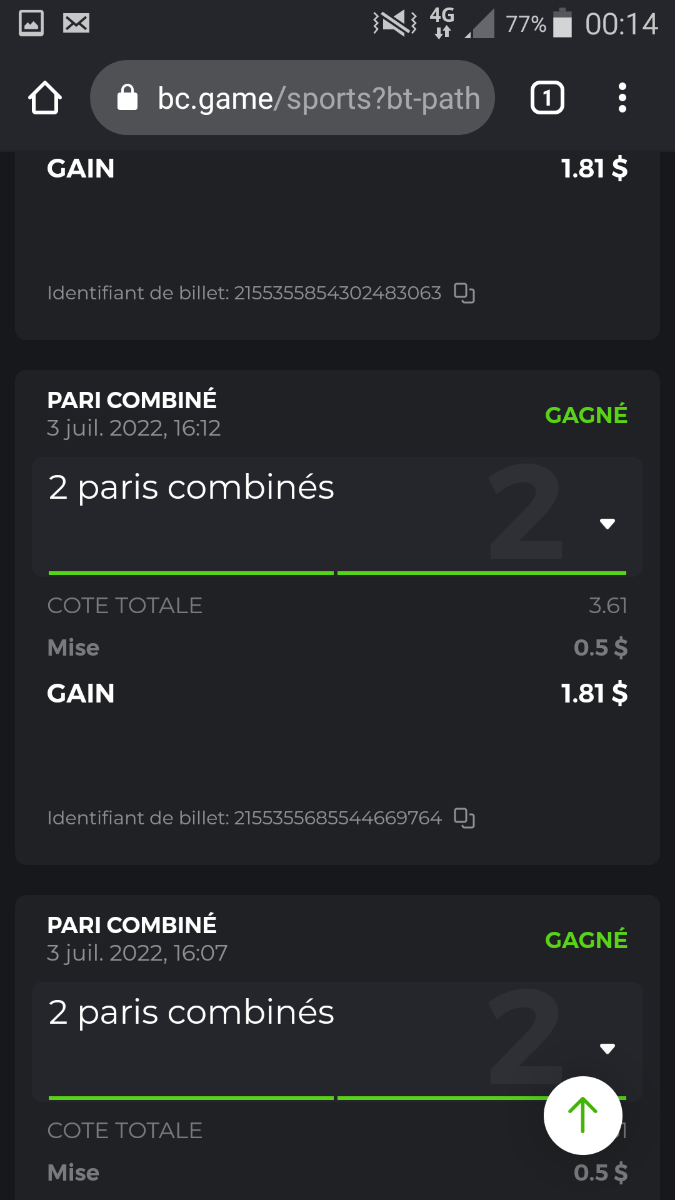Screen dimensions: 675x1200
Task: Copy ticket ID ending in 483063
Action: click(464, 293)
